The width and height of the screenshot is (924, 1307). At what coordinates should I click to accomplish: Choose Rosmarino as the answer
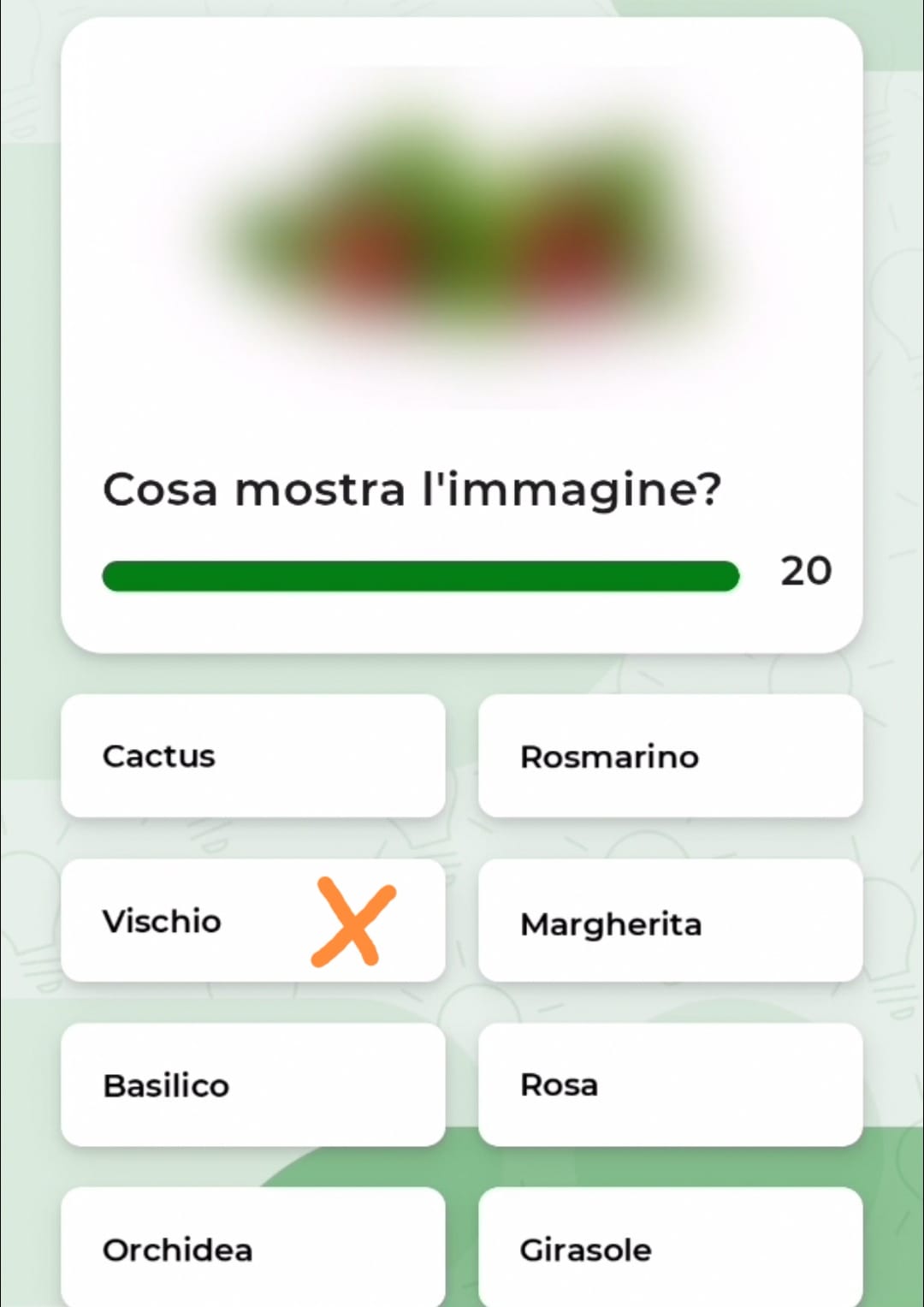670,756
